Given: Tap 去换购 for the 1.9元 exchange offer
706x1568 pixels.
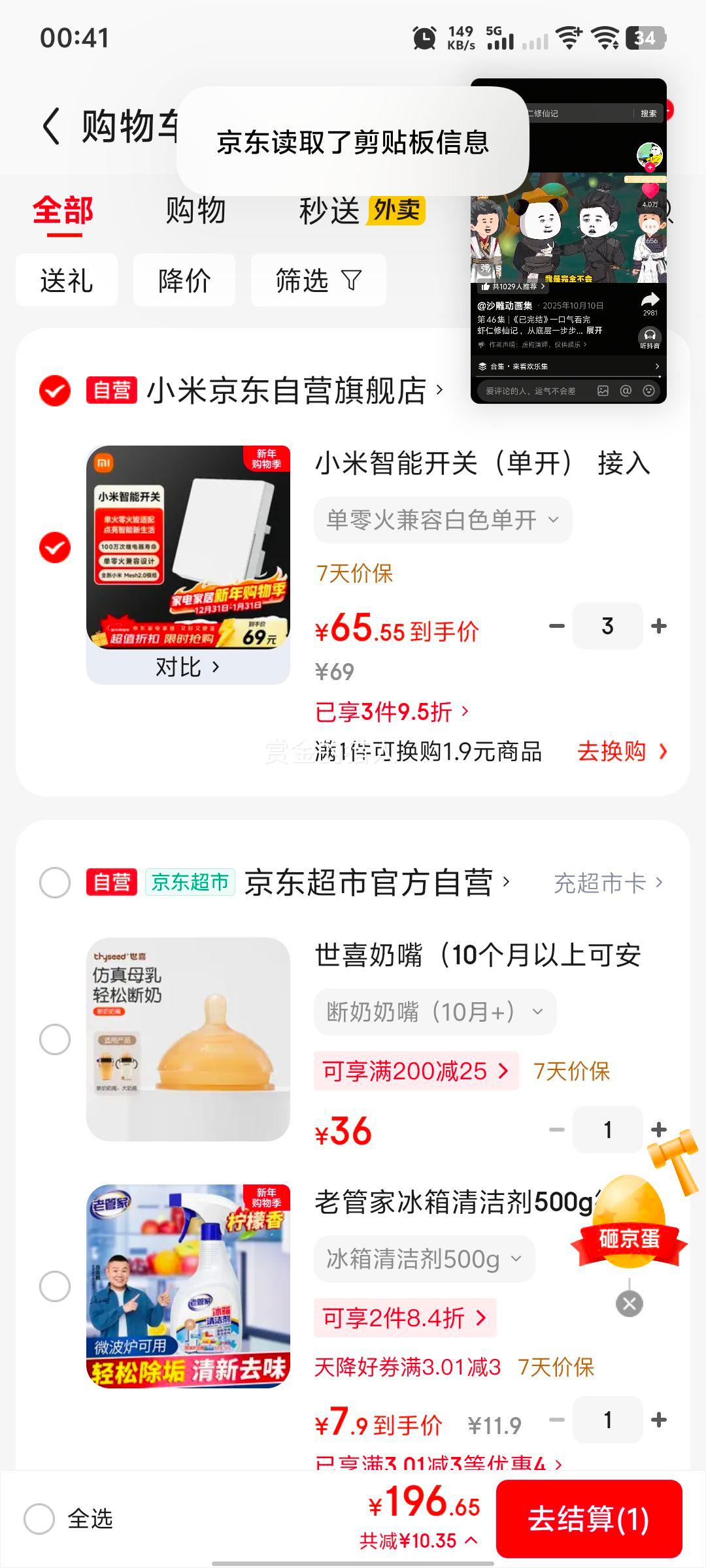Looking at the screenshot, I should click(622, 751).
